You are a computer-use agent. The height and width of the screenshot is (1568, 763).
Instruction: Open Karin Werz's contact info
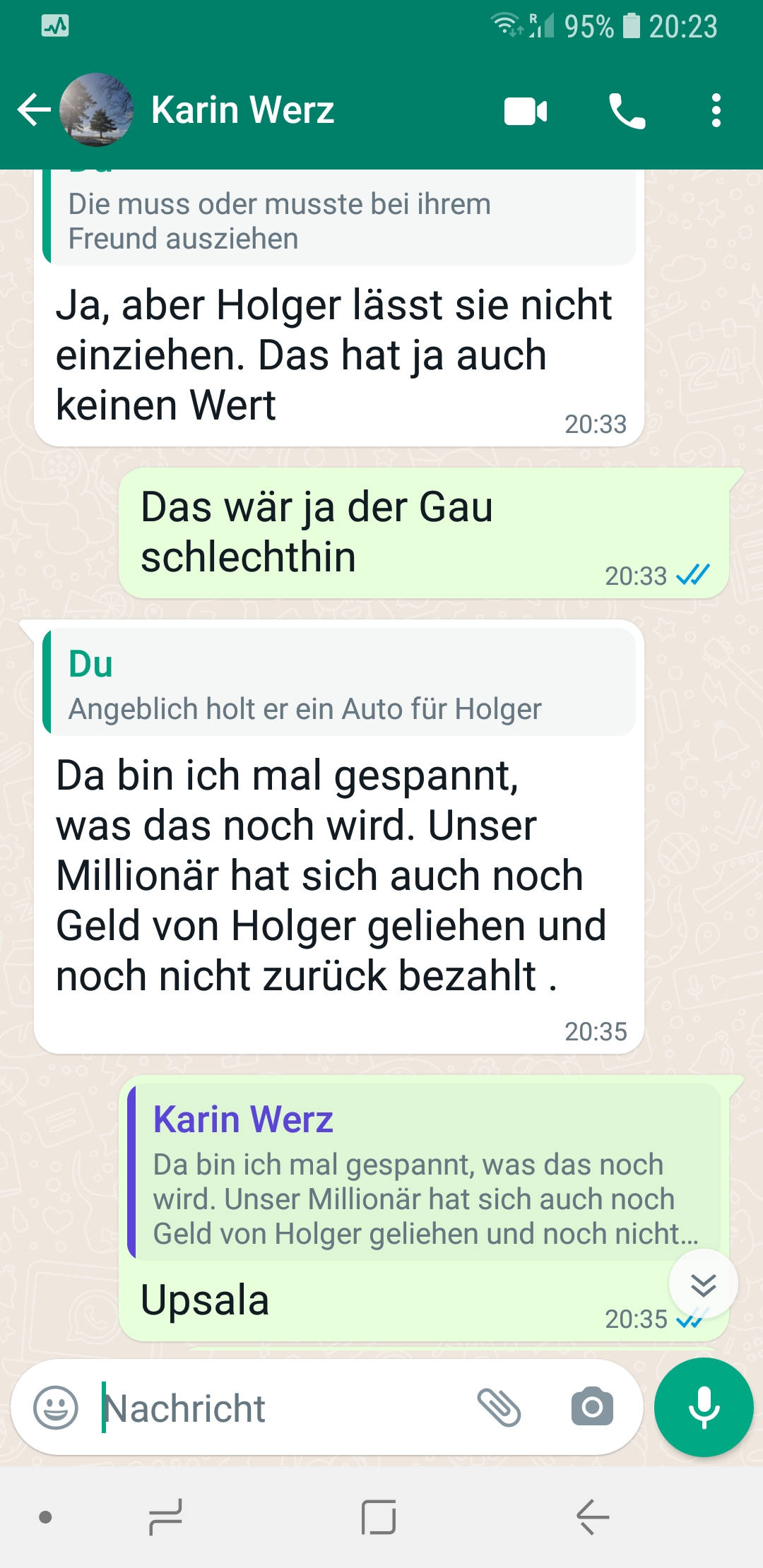click(x=242, y=110)
